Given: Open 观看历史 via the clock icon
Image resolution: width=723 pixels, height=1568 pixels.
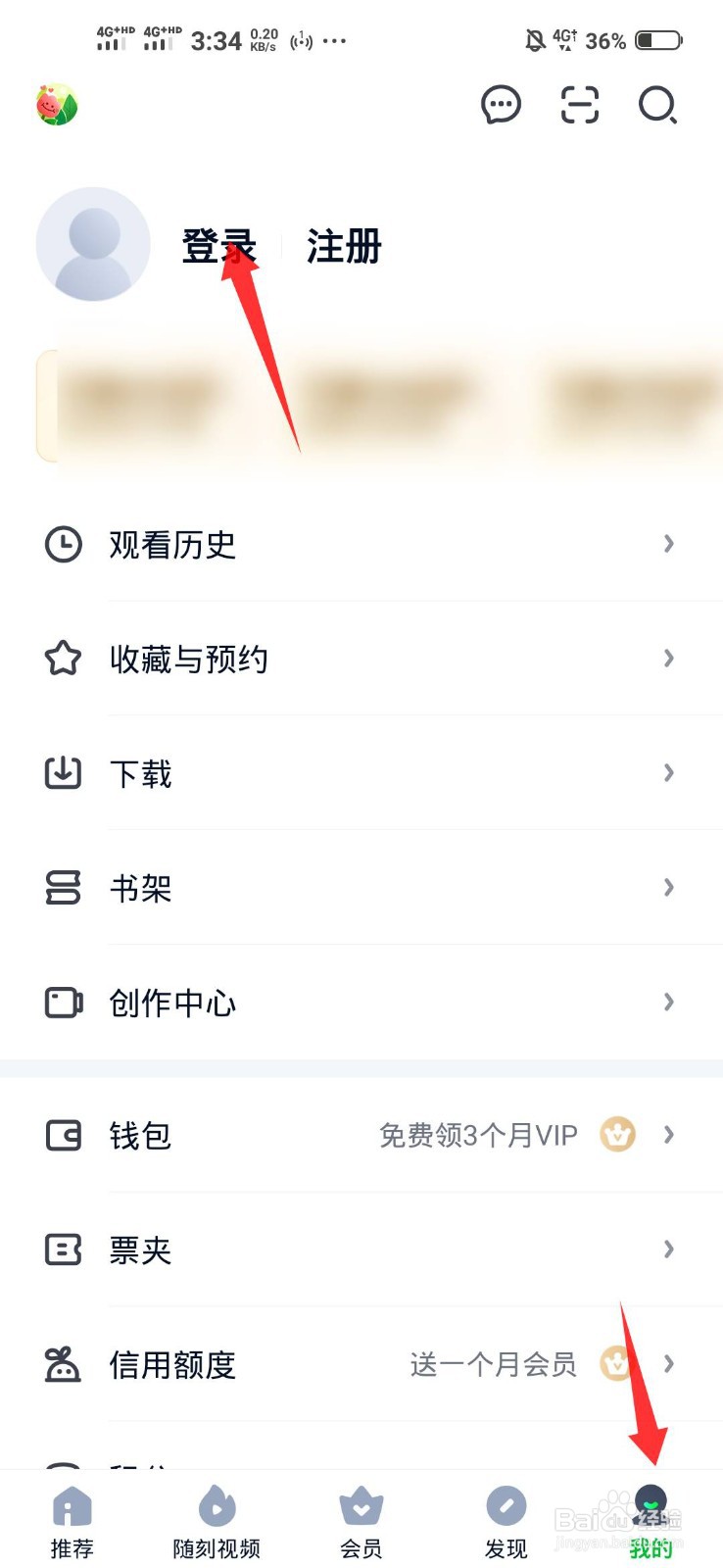Looking at the screenshot, I should tap(62, 544).
